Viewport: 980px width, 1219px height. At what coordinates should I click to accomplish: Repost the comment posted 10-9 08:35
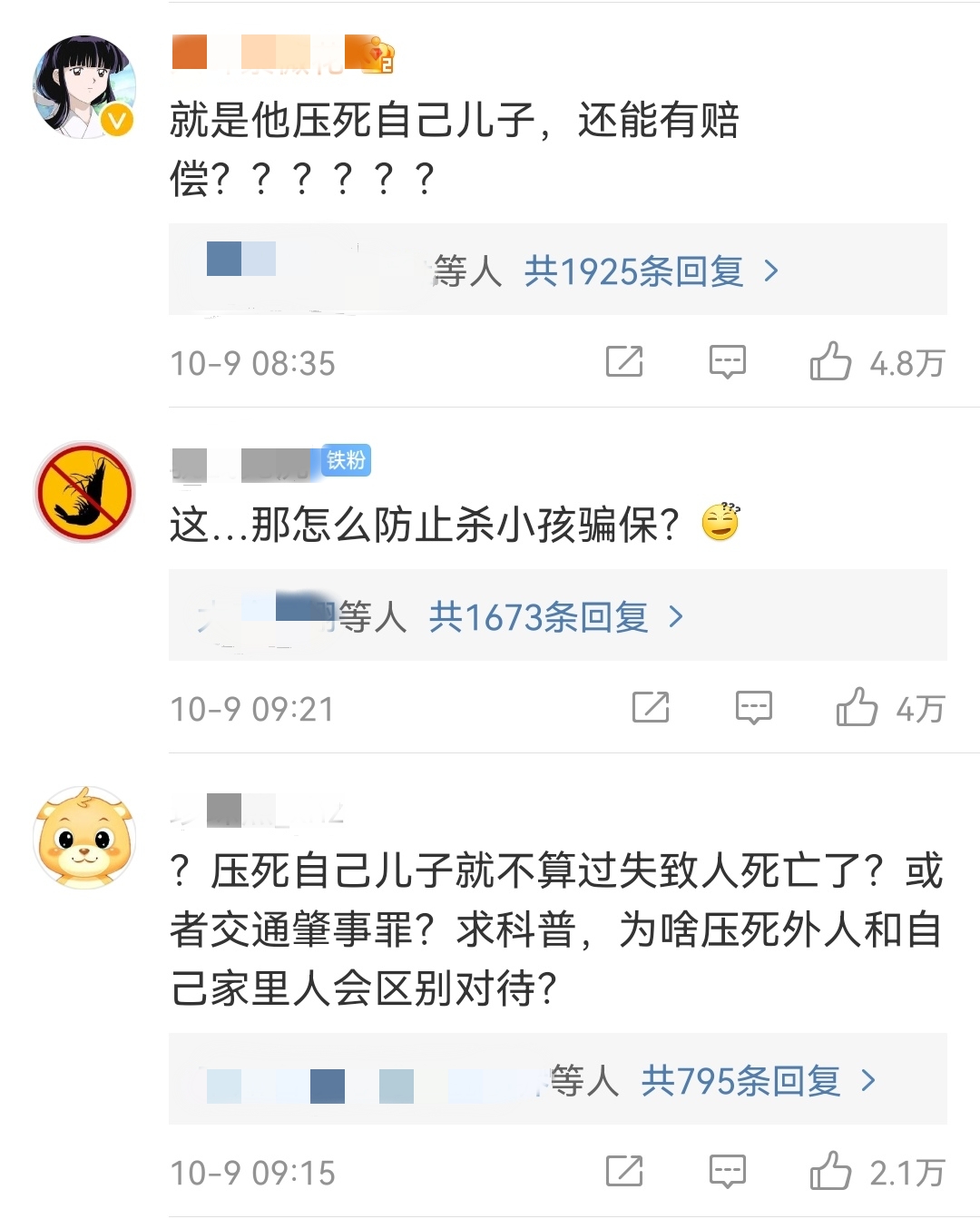pos(624,362)
